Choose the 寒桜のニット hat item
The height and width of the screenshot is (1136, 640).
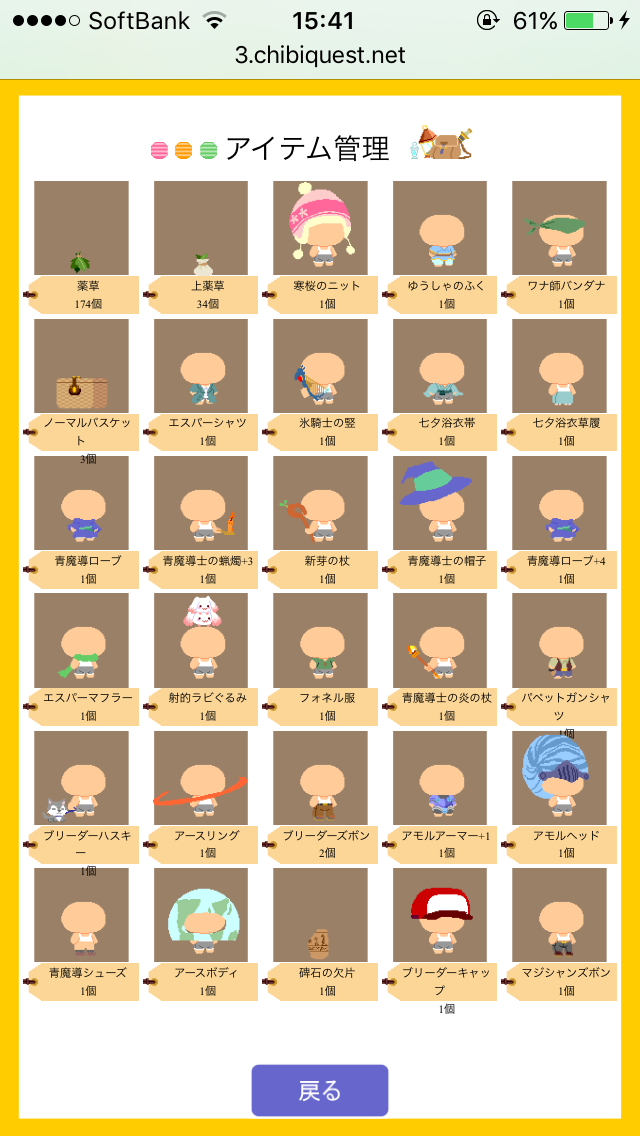tap(320, 229)
